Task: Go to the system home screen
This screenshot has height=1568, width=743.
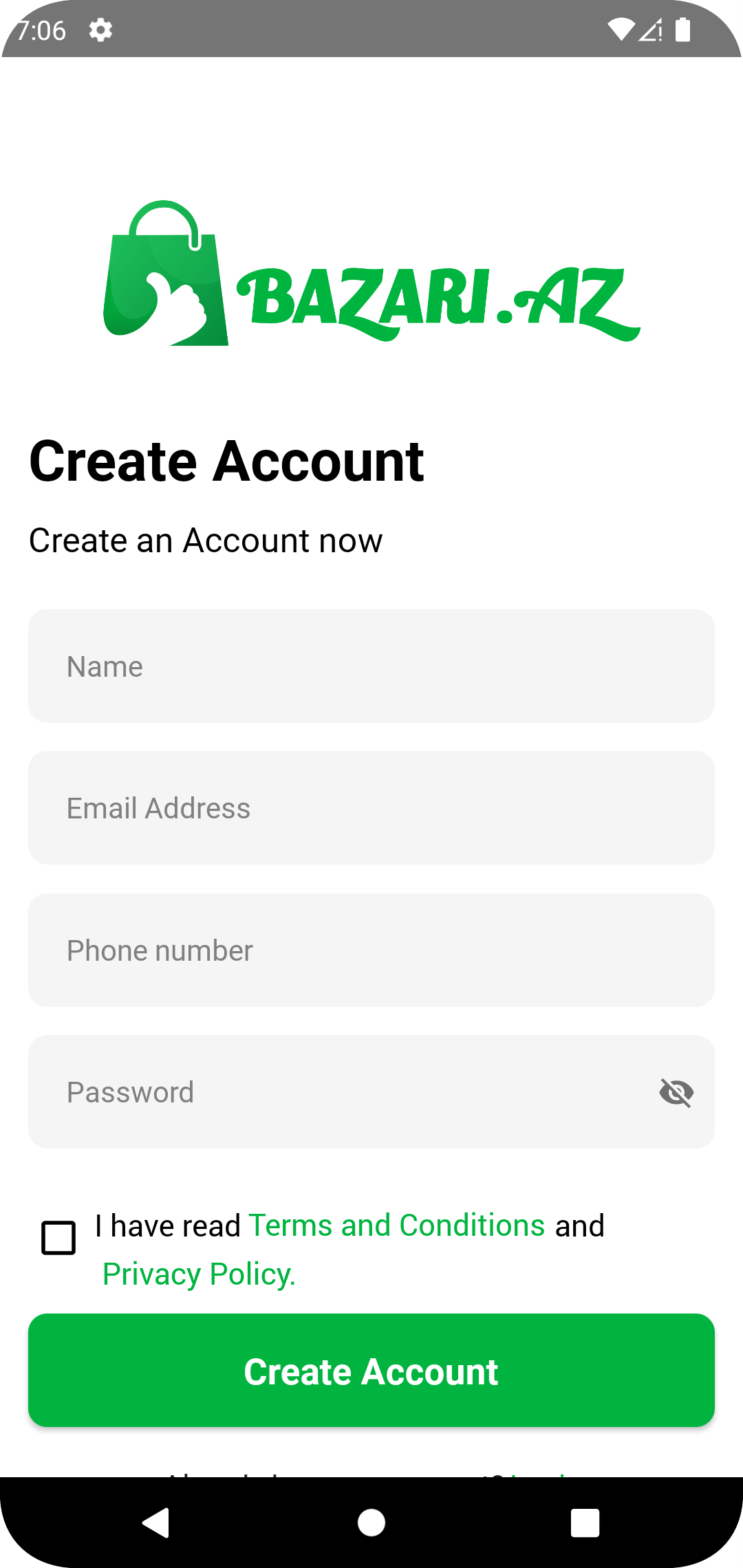Action: [x=371, y=1522]
